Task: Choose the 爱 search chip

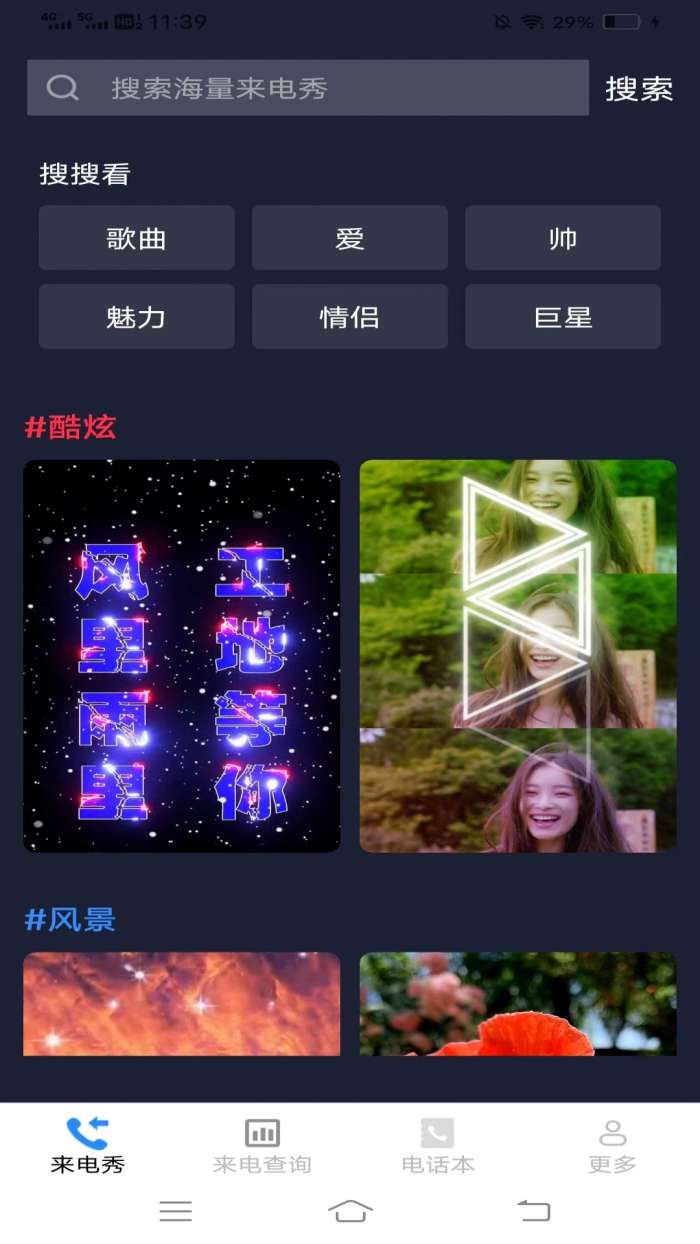Action: pyautogui.click(x=350, y=238)
